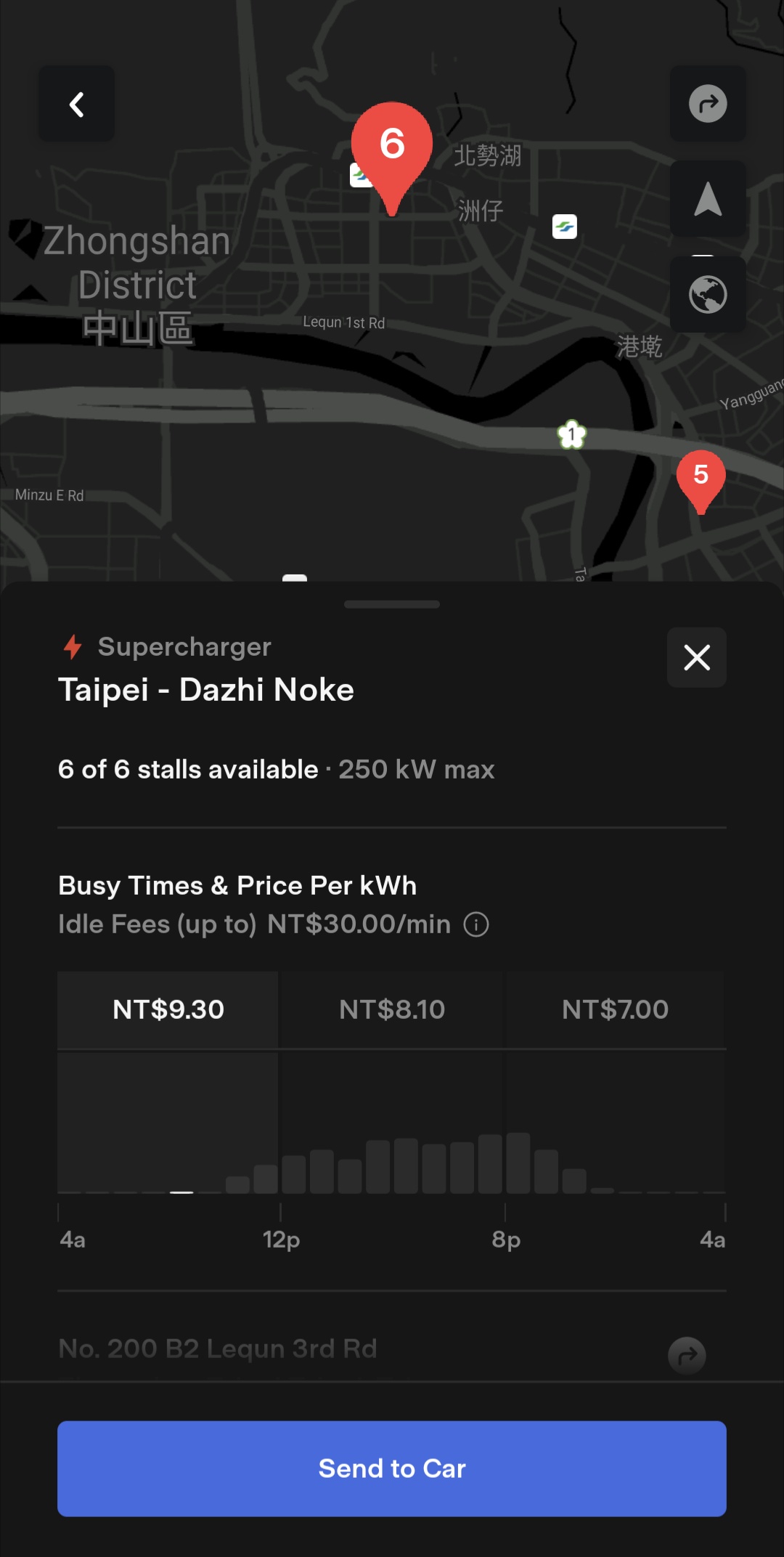Select the NT$7.00 price period
Viewport: 784px width, 1557px height.
[x=615, y=1009]
